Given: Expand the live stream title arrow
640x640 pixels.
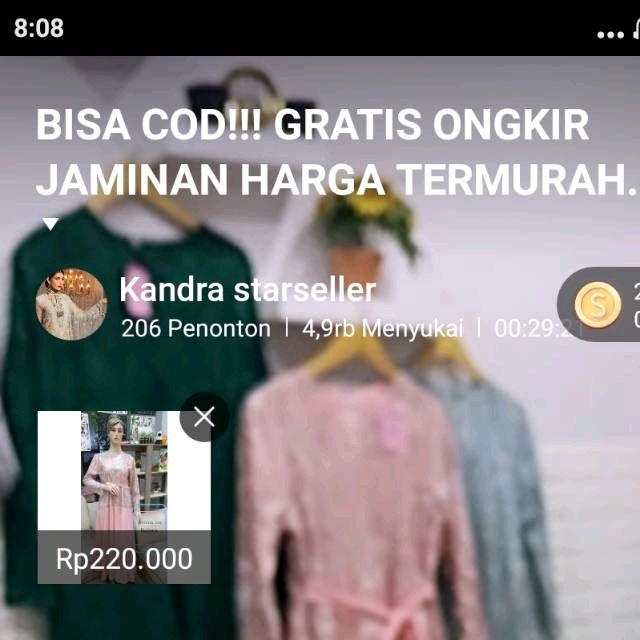Looking at the screenshot, I should tap(50, 225).
